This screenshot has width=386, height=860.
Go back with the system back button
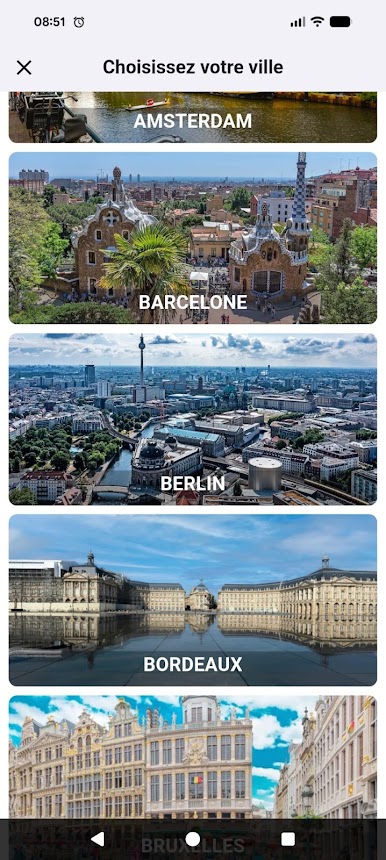[x=97, y=839]
